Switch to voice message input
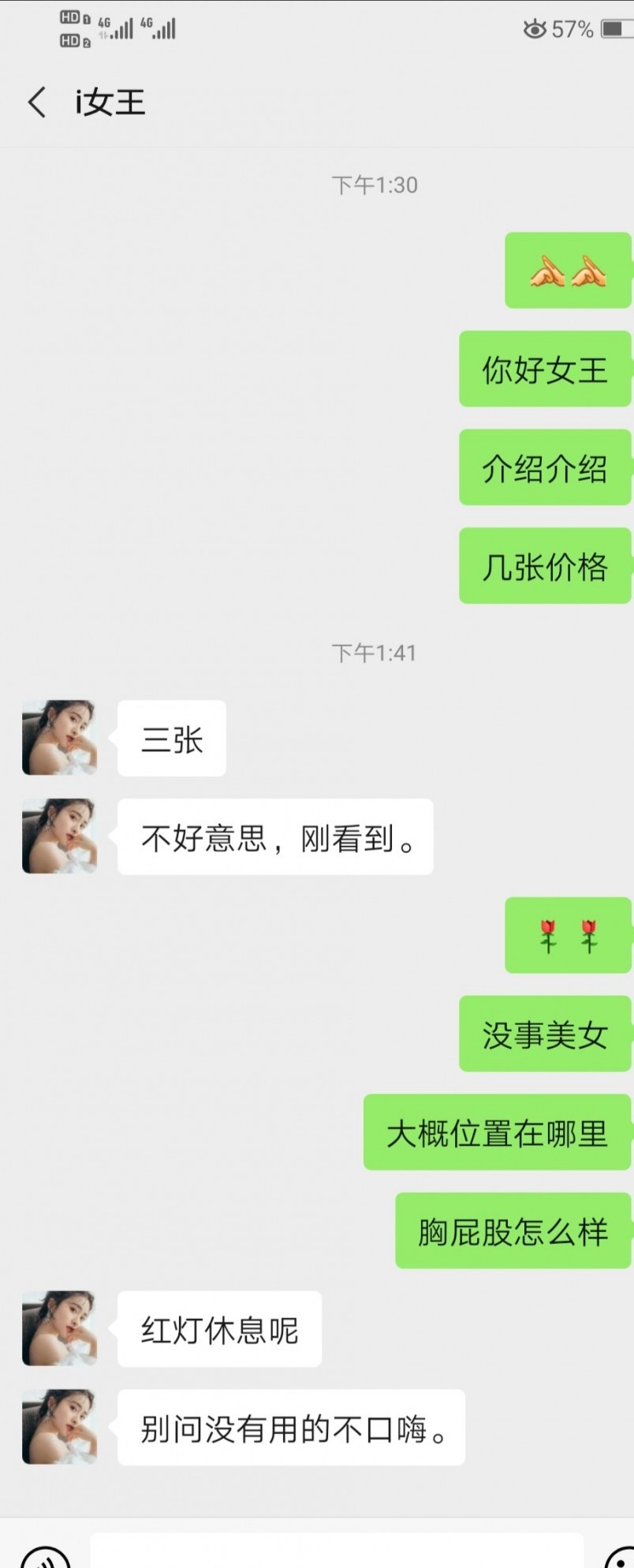634x1568 pixels. click(x=45, y=1559)
